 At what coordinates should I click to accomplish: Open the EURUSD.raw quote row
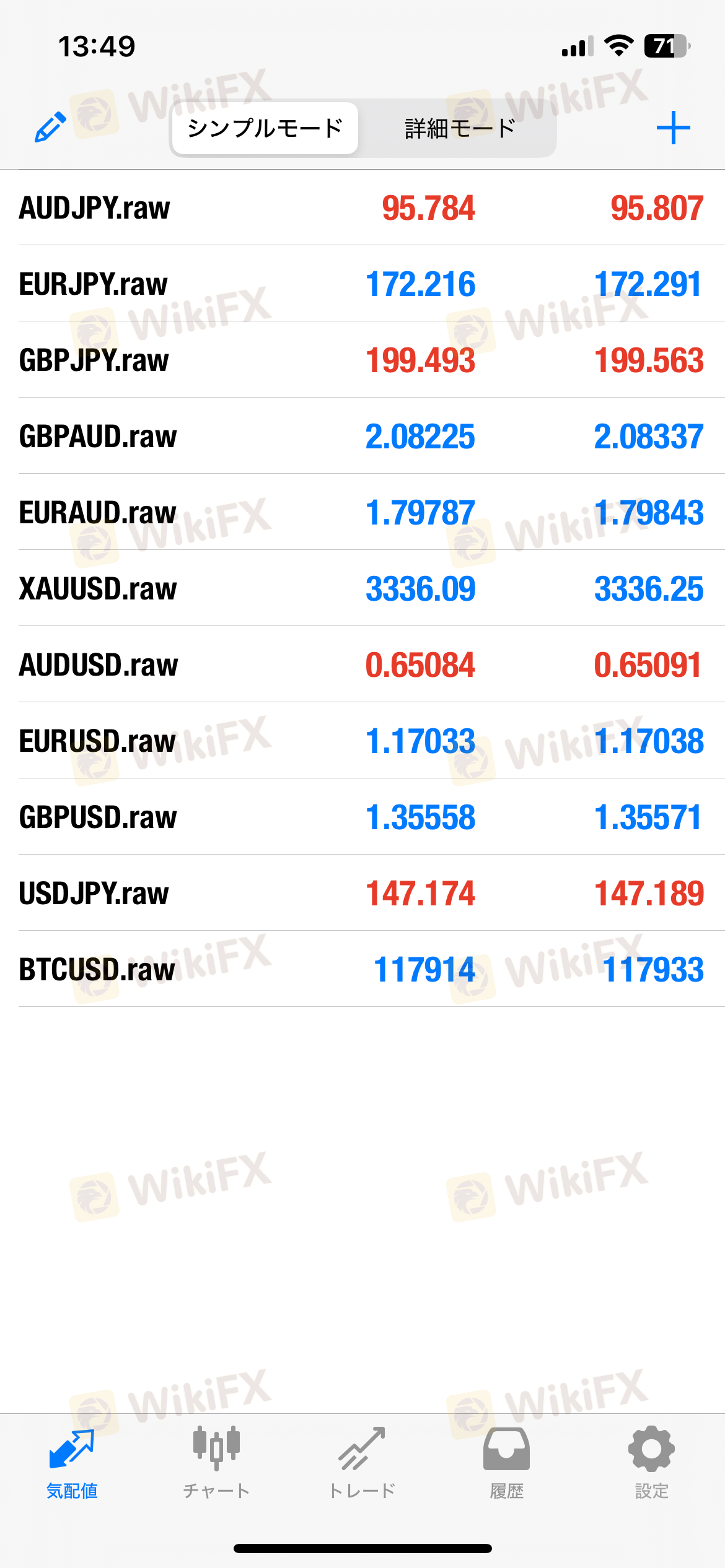tap(362, 741)
